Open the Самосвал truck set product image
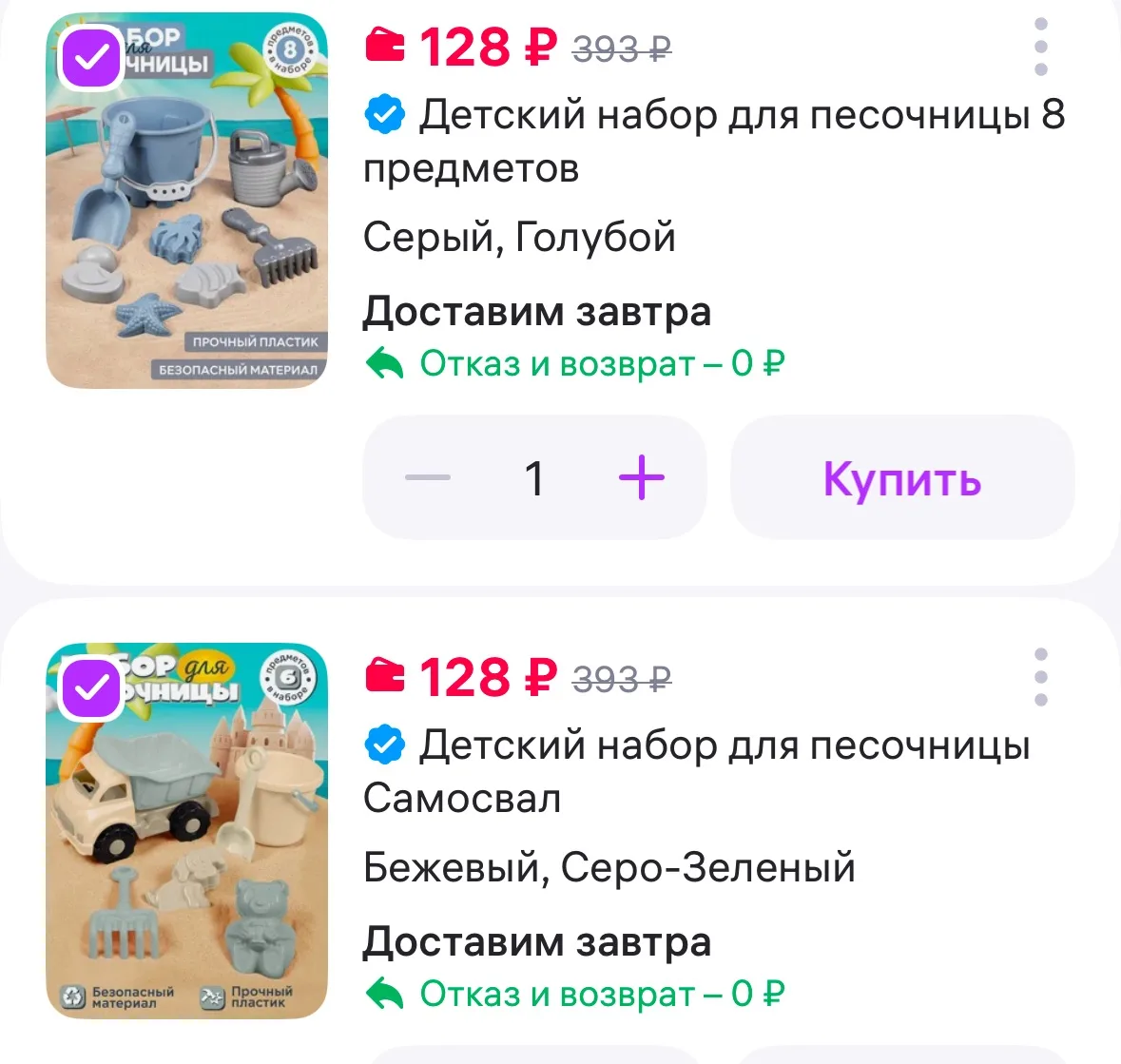 click(186, 830)
